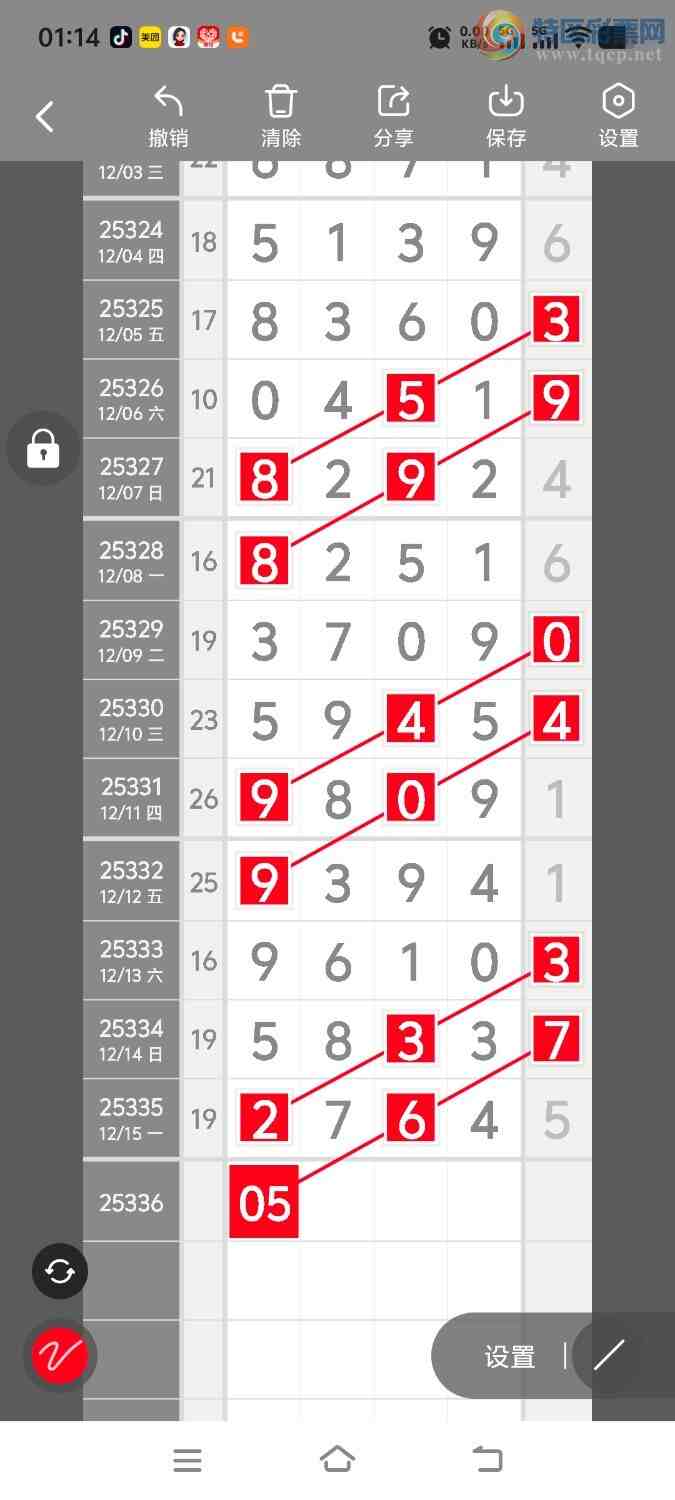Viewport: 675px width, 1500px height.
Task: Save the chart with 保存
Action: pyautogui.click(x=506, y=117)
